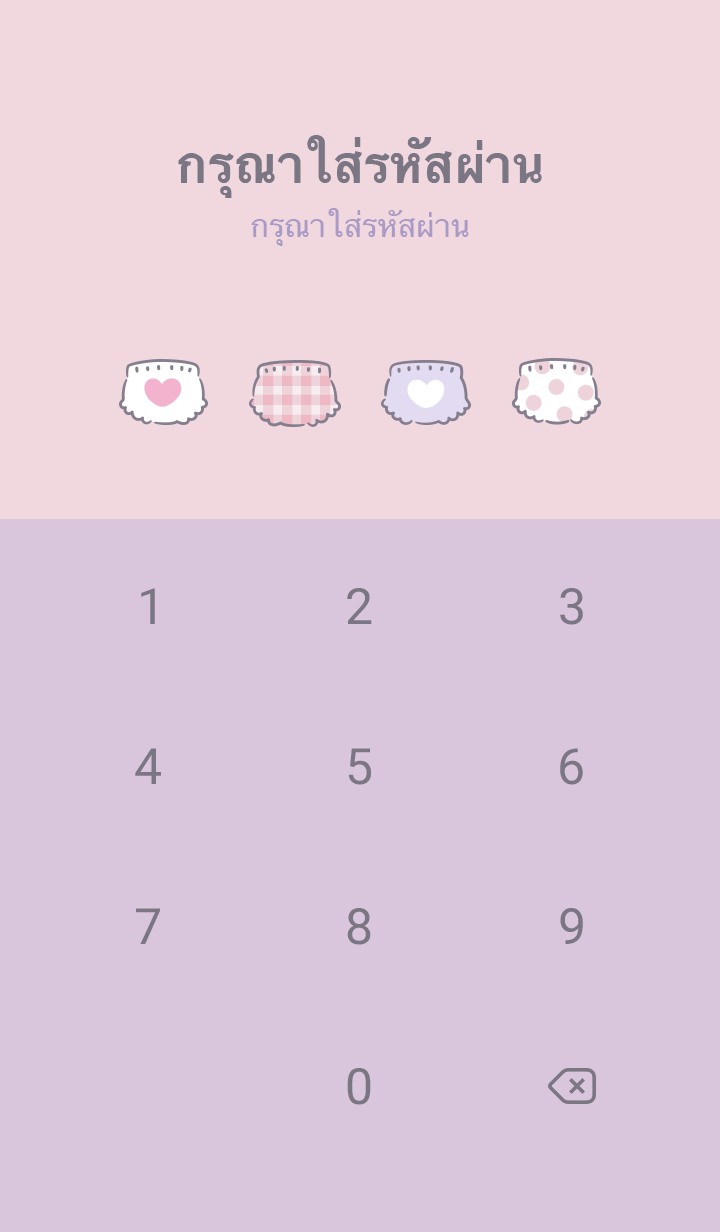Image resolution: width=720 pixels, height=1232 pixels.
Task: Select the 9 key
Action: pyautogui.click(x=571, y=927)
